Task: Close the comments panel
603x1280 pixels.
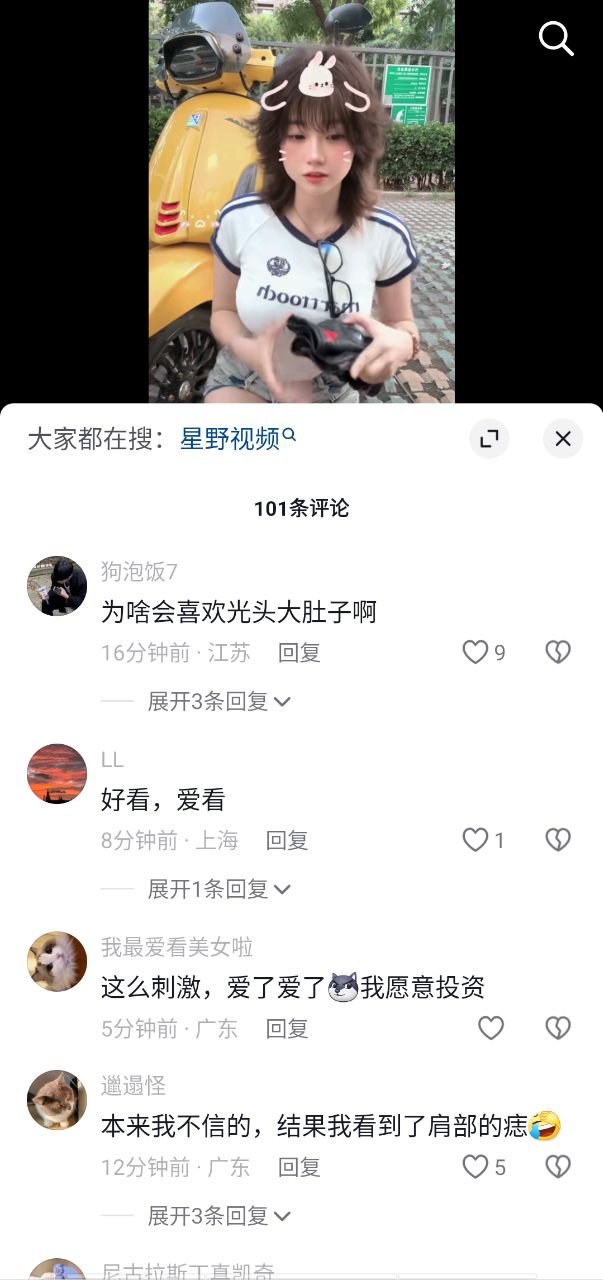Action: (x=562, y=439)
